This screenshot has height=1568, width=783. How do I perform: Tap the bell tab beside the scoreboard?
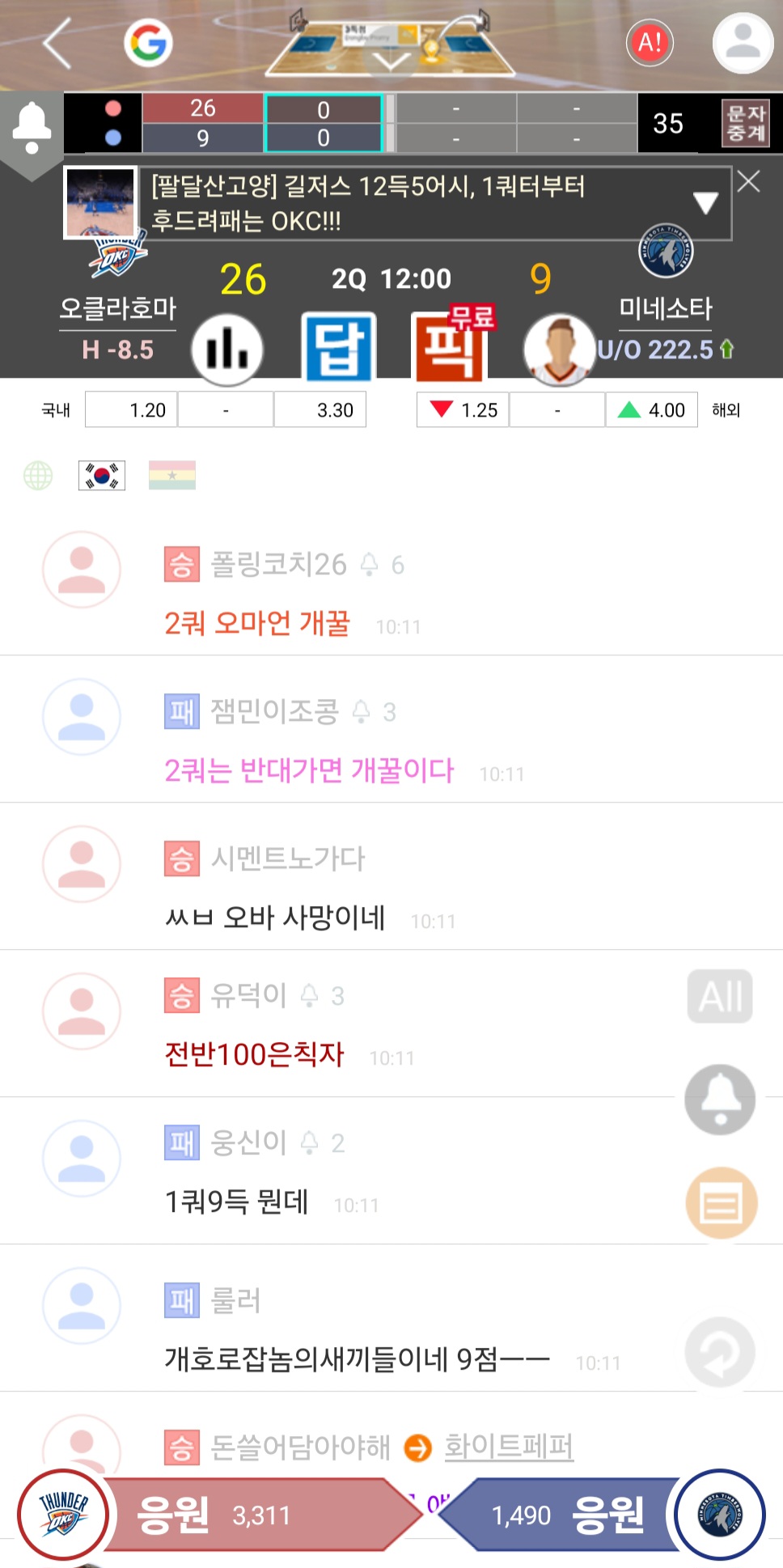[x=32, y=129]
